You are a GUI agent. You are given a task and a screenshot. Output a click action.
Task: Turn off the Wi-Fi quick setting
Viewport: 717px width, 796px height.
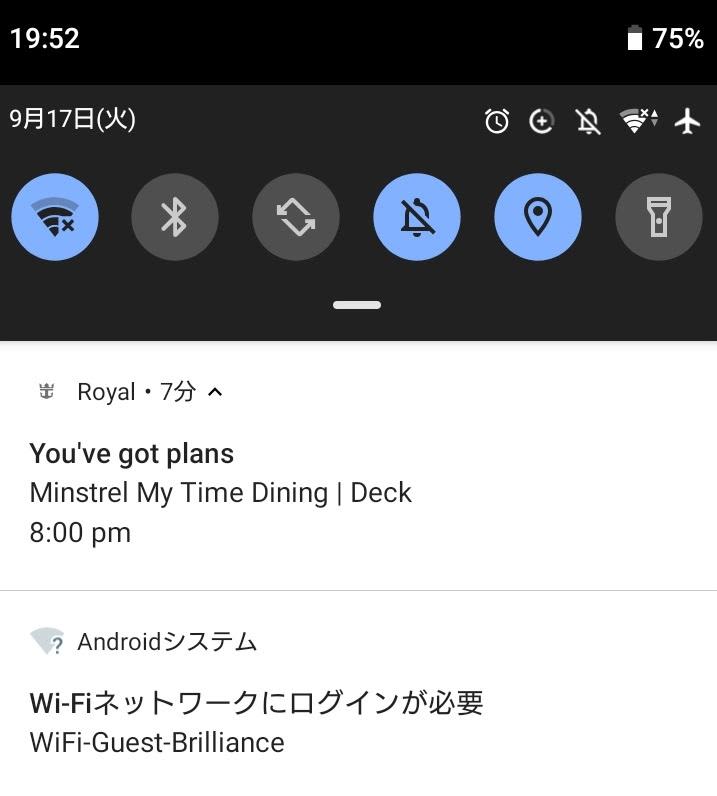55,217
